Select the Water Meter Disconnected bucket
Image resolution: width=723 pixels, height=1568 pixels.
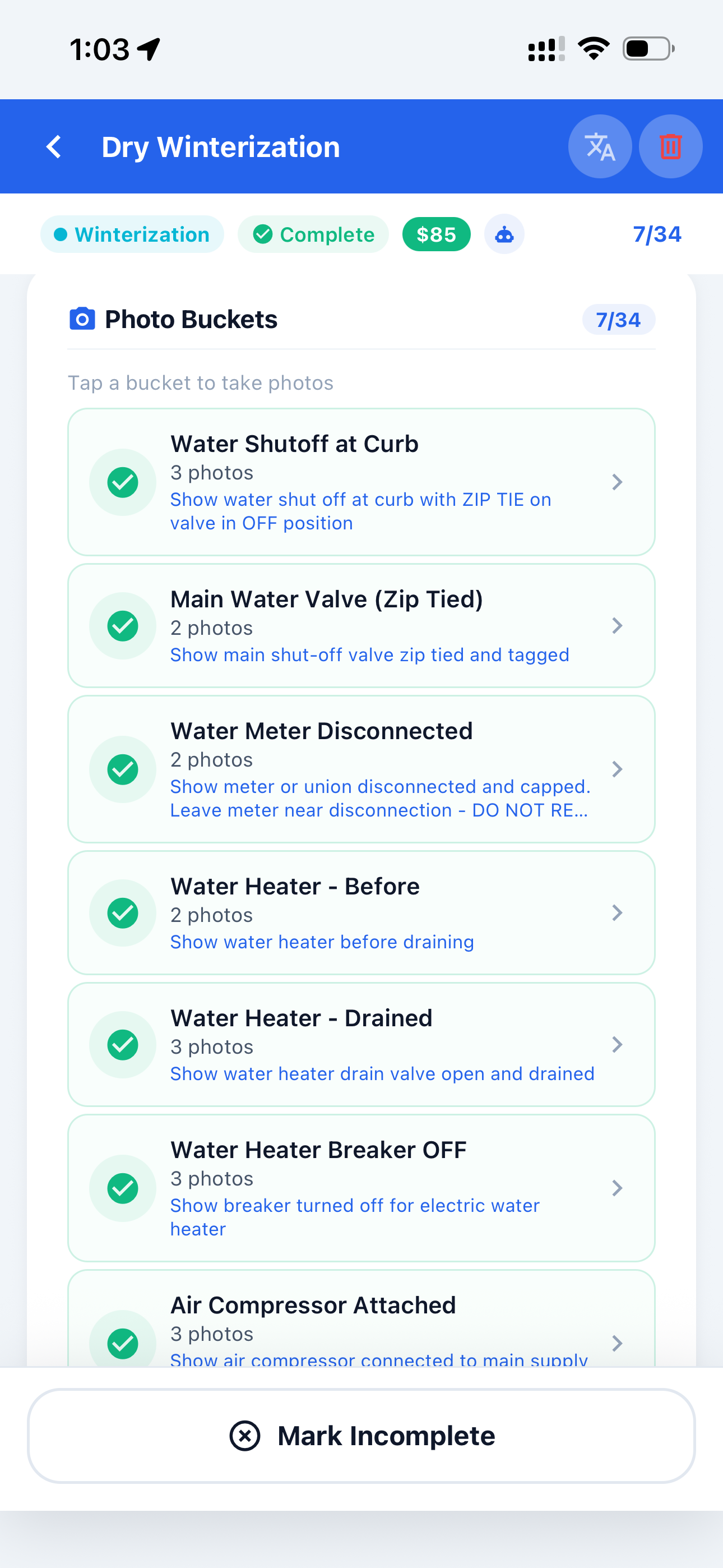click(361, 769)
